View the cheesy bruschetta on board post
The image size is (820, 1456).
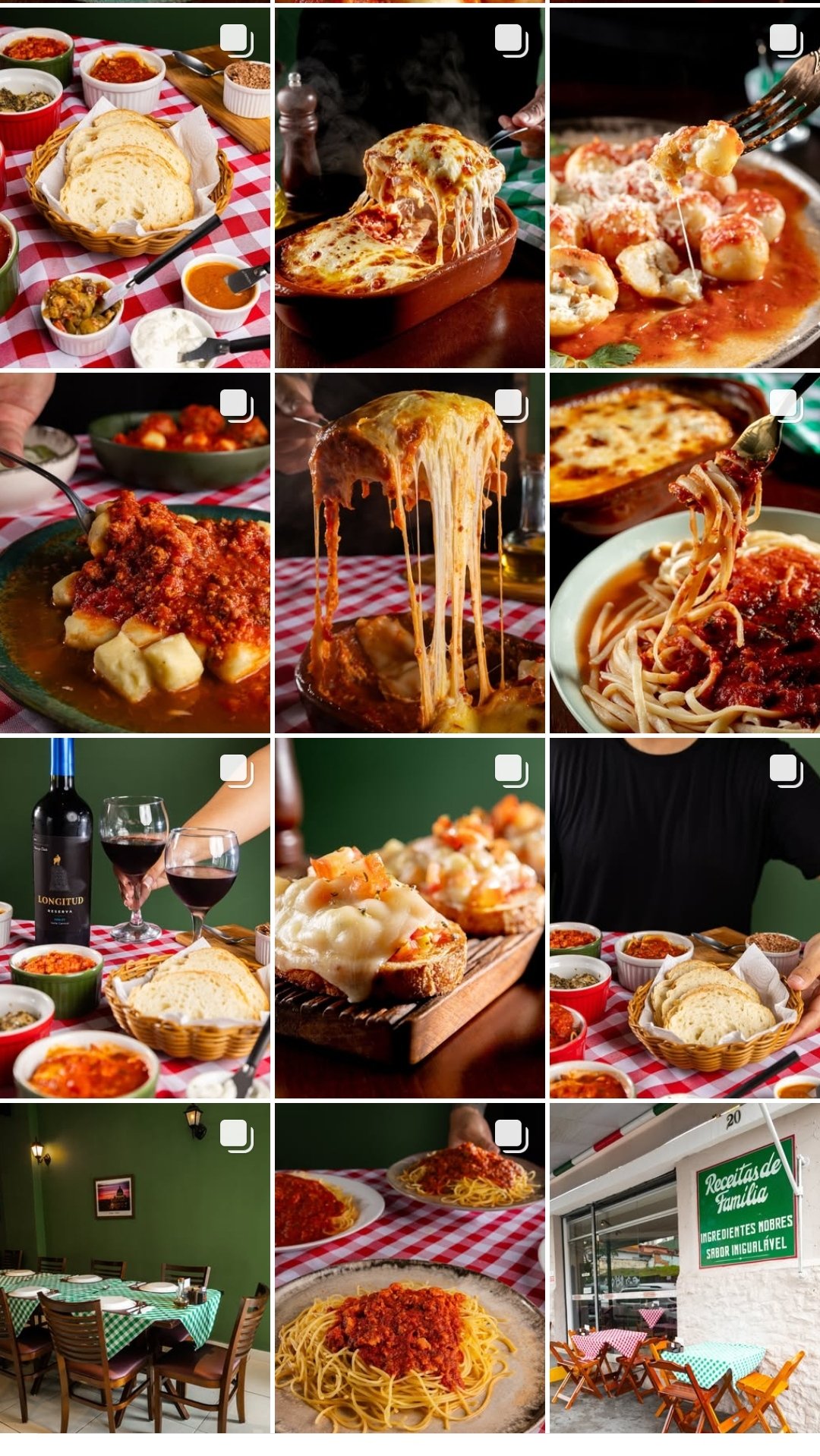coord(409,918)
